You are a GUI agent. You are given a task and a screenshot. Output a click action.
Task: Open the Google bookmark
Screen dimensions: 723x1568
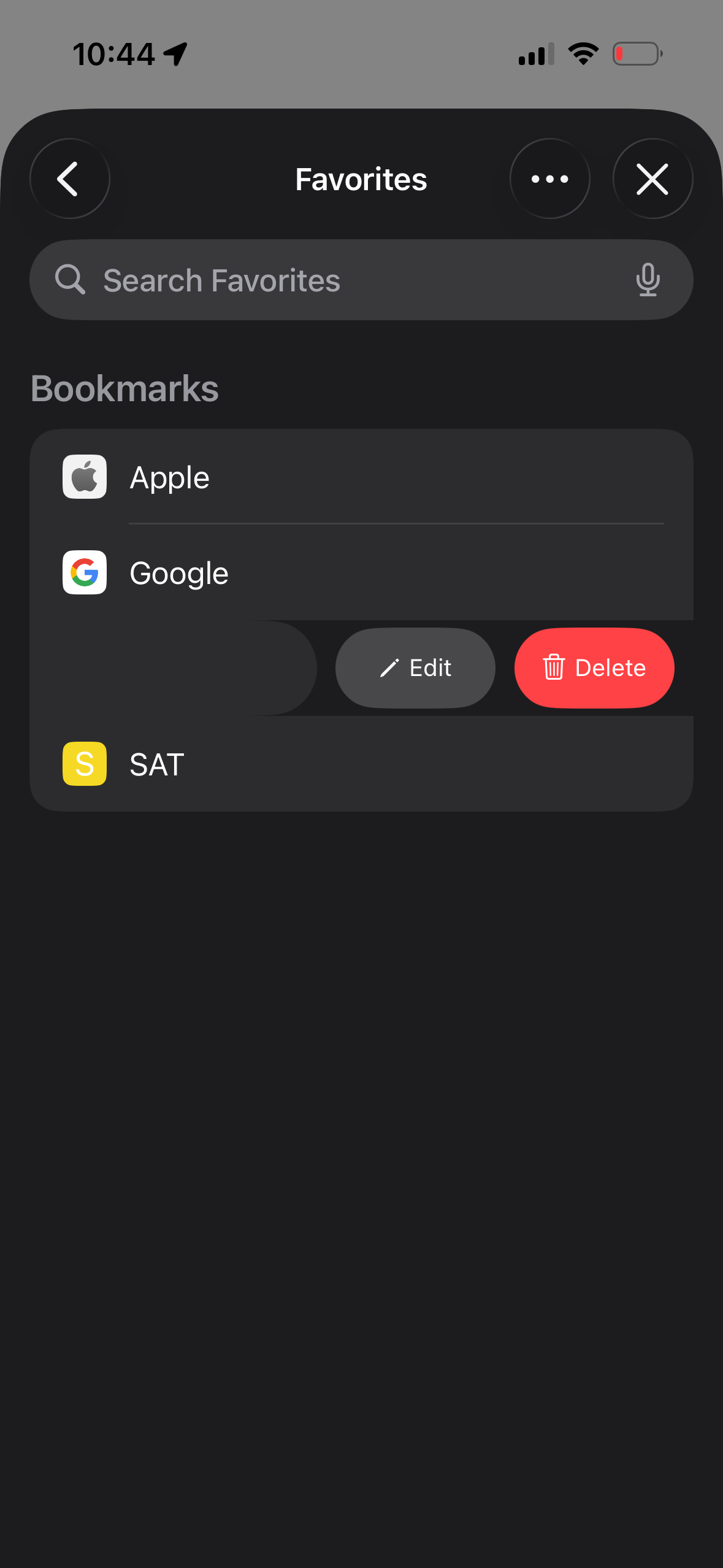(x=362, y=573)
